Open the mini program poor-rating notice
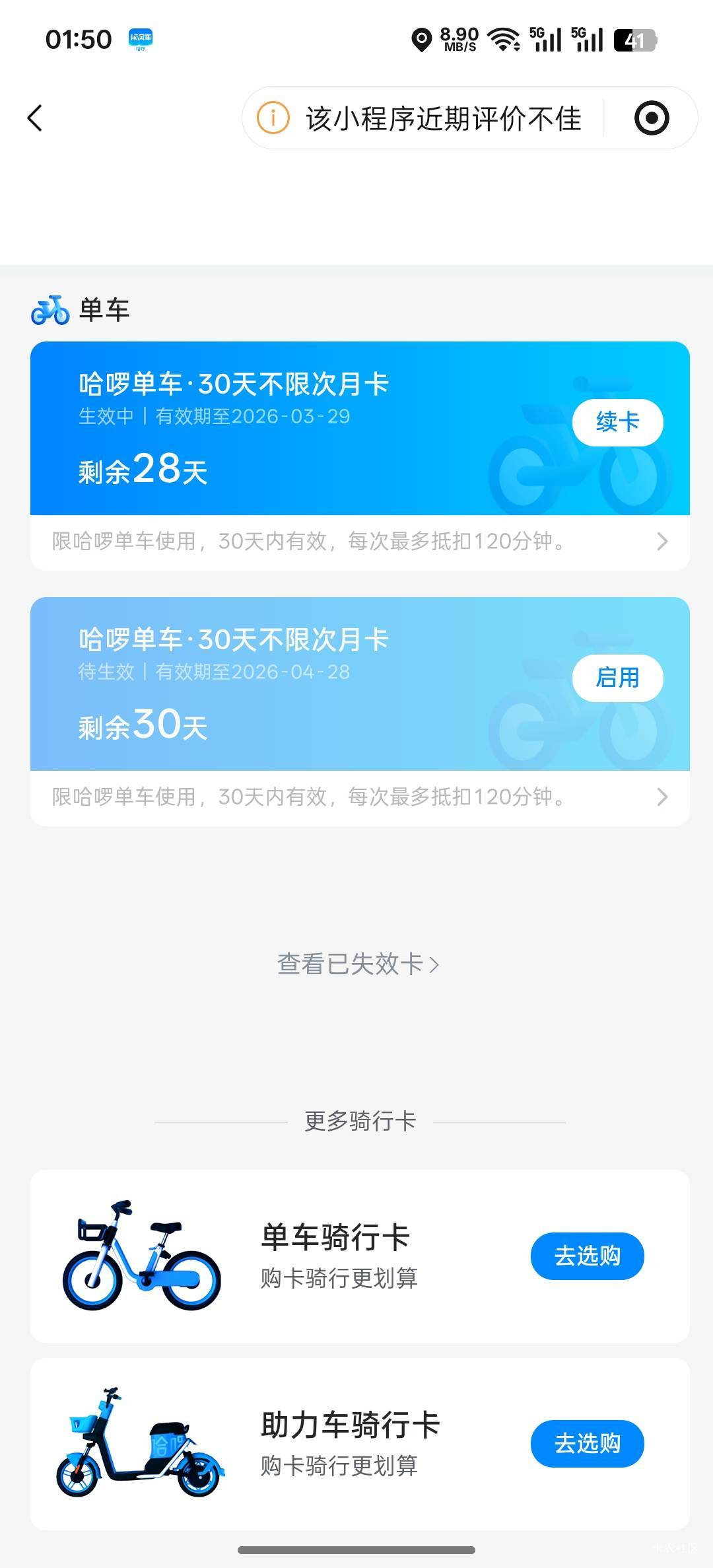Screen dimensions: 713x1568 [x=423, y=119]
